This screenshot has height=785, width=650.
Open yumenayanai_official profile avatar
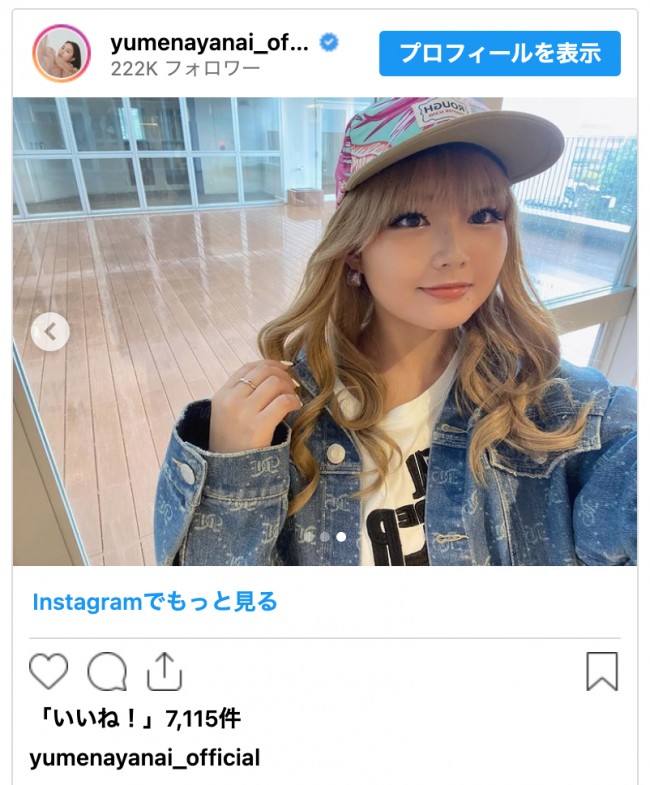click(x=62, y=53)
